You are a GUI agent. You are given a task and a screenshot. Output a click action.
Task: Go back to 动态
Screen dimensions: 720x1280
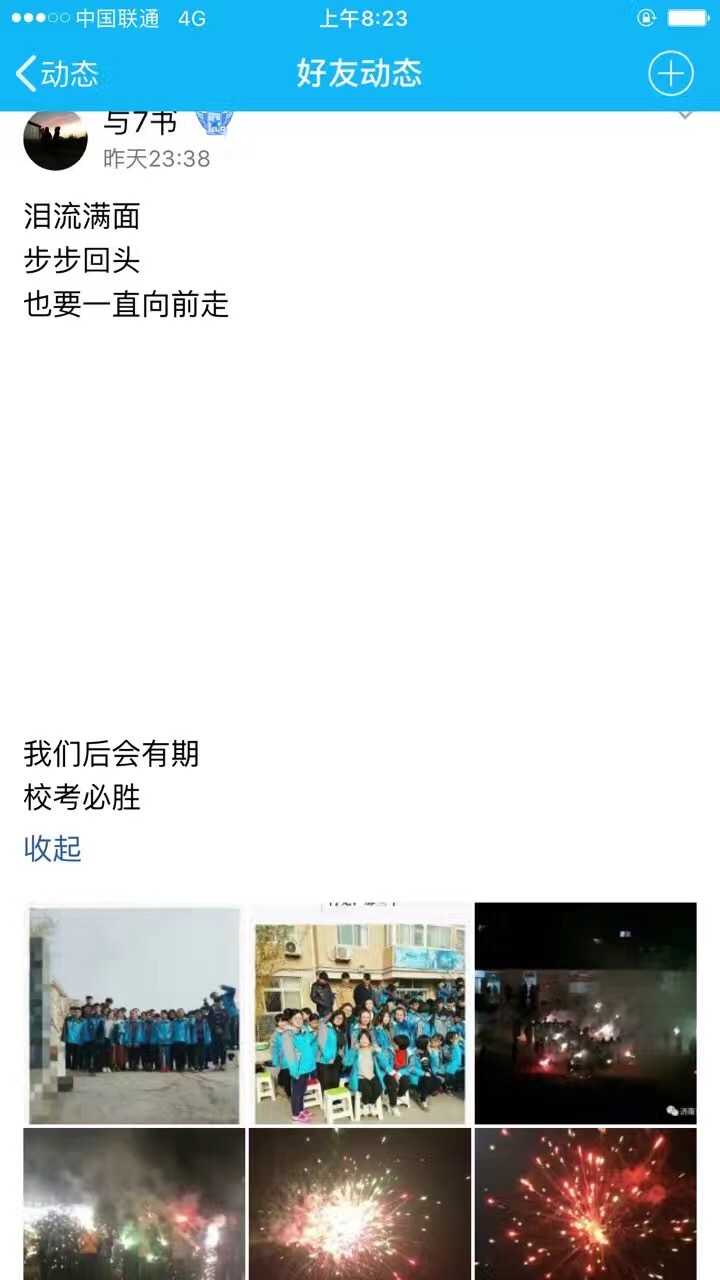point(58,73)
